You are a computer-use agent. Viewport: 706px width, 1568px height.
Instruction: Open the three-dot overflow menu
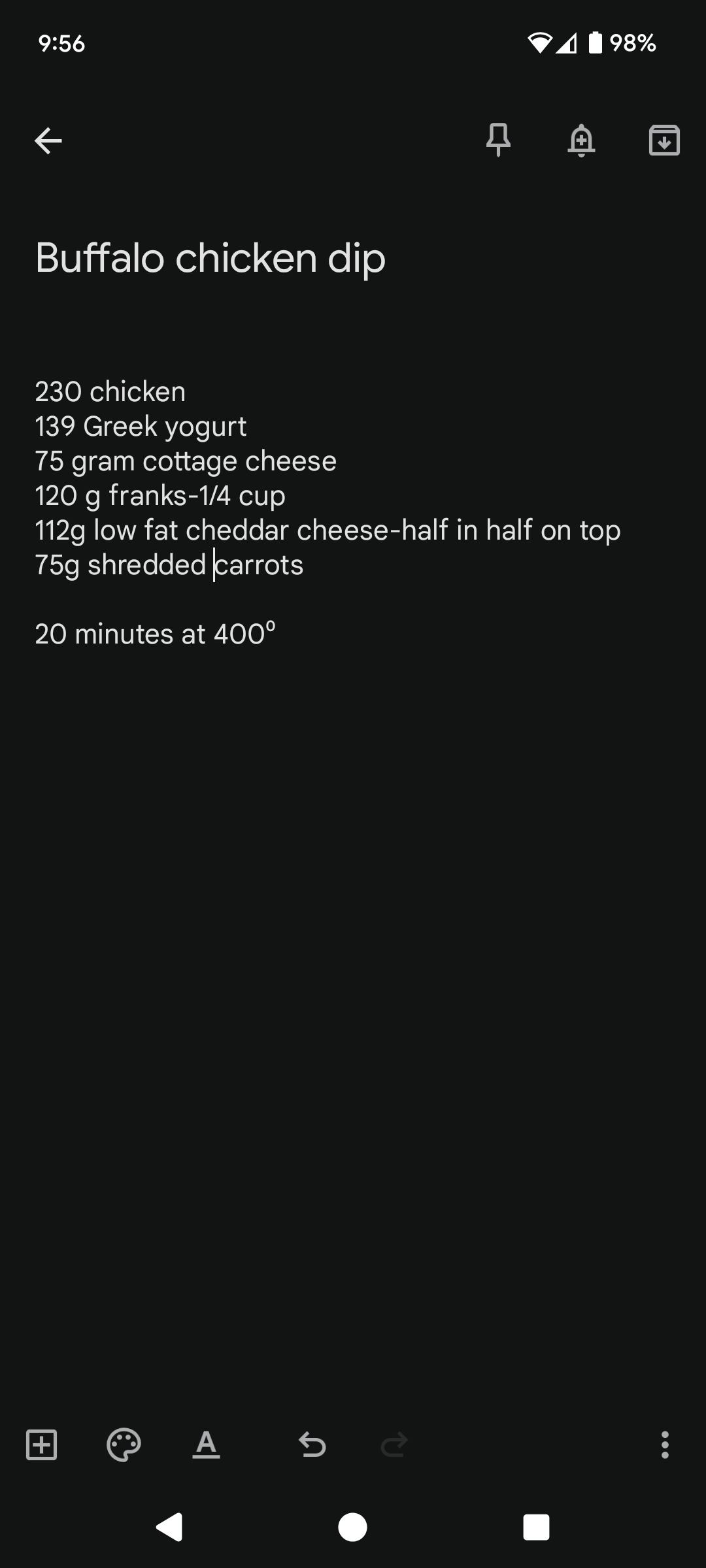click(664, 1445)
